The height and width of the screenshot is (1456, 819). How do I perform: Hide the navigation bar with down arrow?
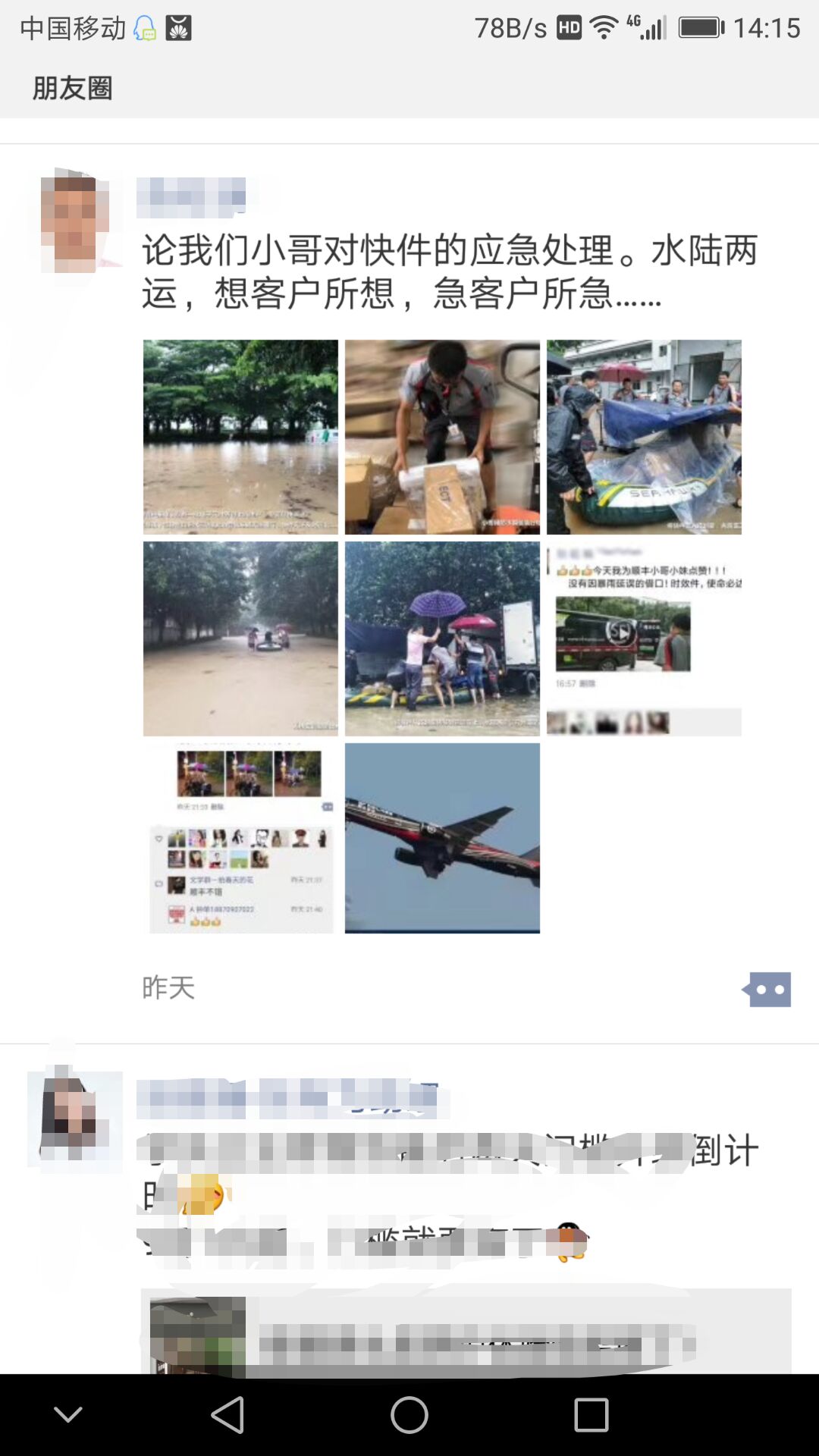[68, 1415]
